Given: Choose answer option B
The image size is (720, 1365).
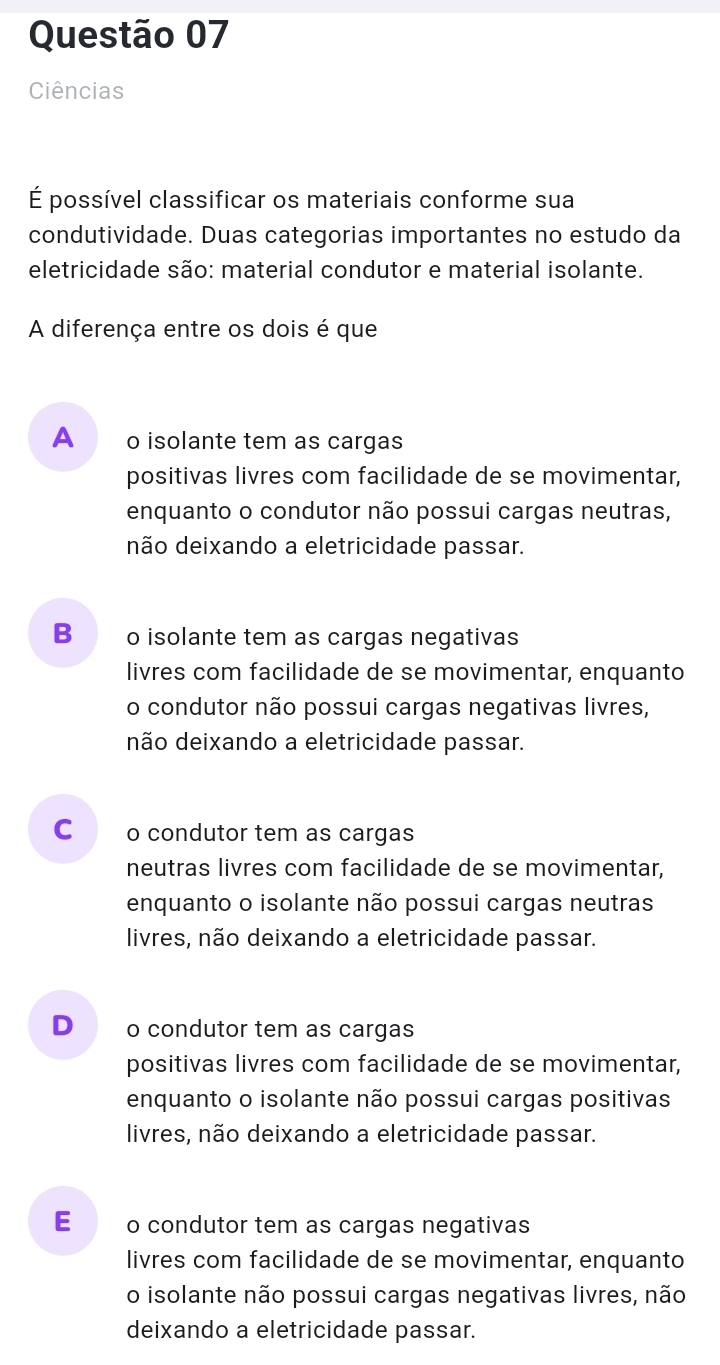Looking at the screenshot, I should 63,633.
